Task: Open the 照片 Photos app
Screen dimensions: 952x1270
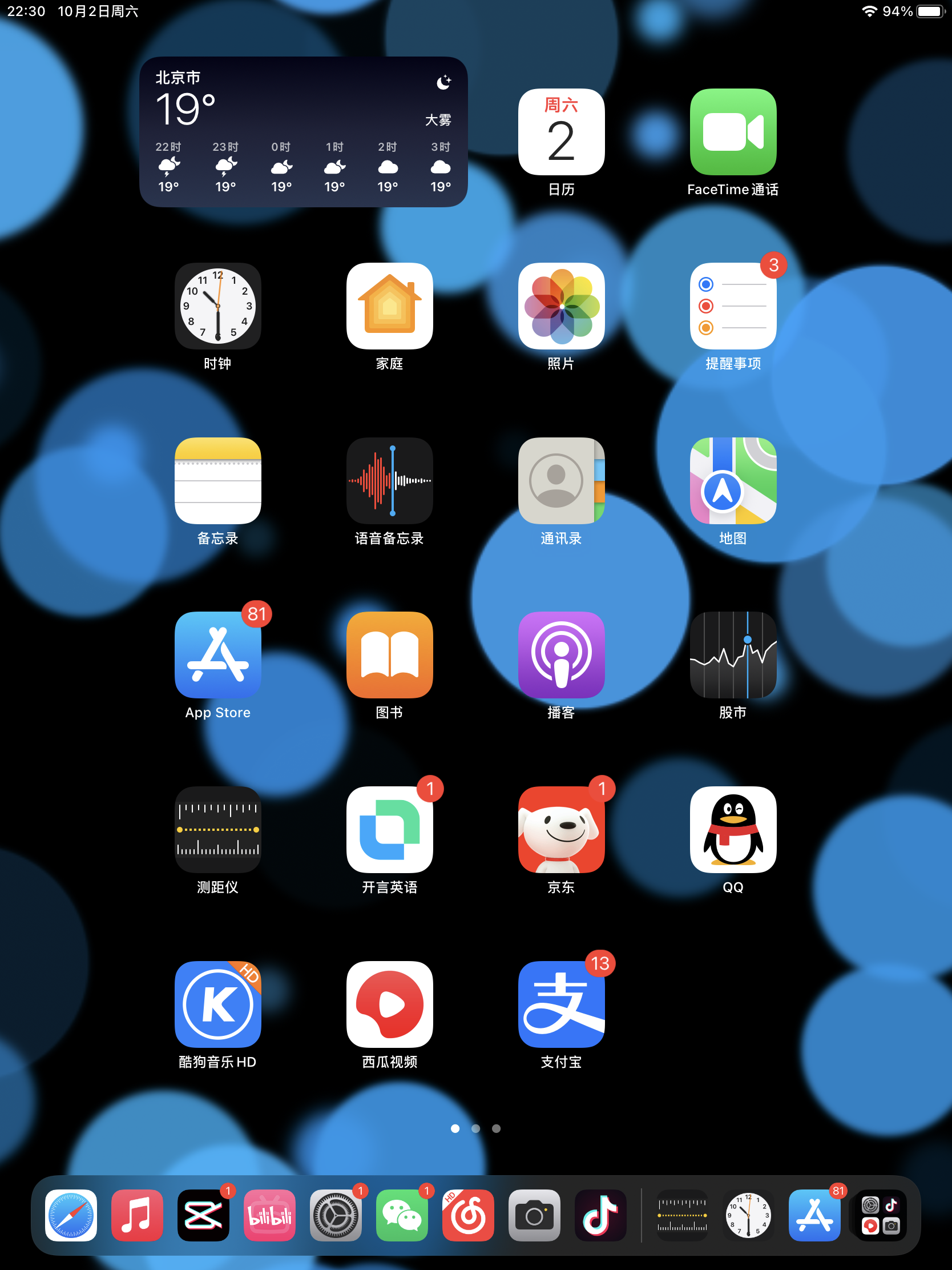Action: 560,306
